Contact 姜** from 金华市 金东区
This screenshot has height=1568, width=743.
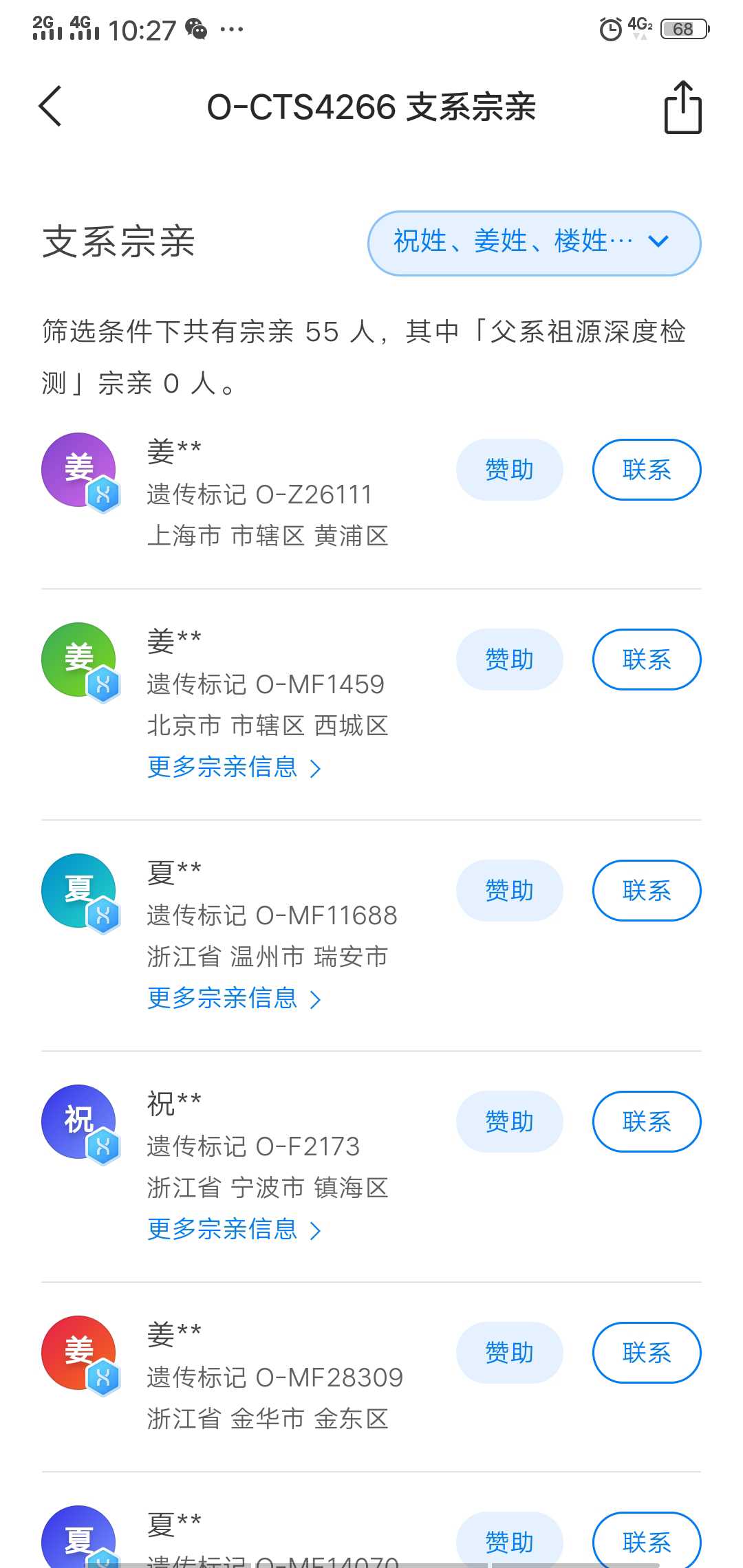pos(647,1353)
